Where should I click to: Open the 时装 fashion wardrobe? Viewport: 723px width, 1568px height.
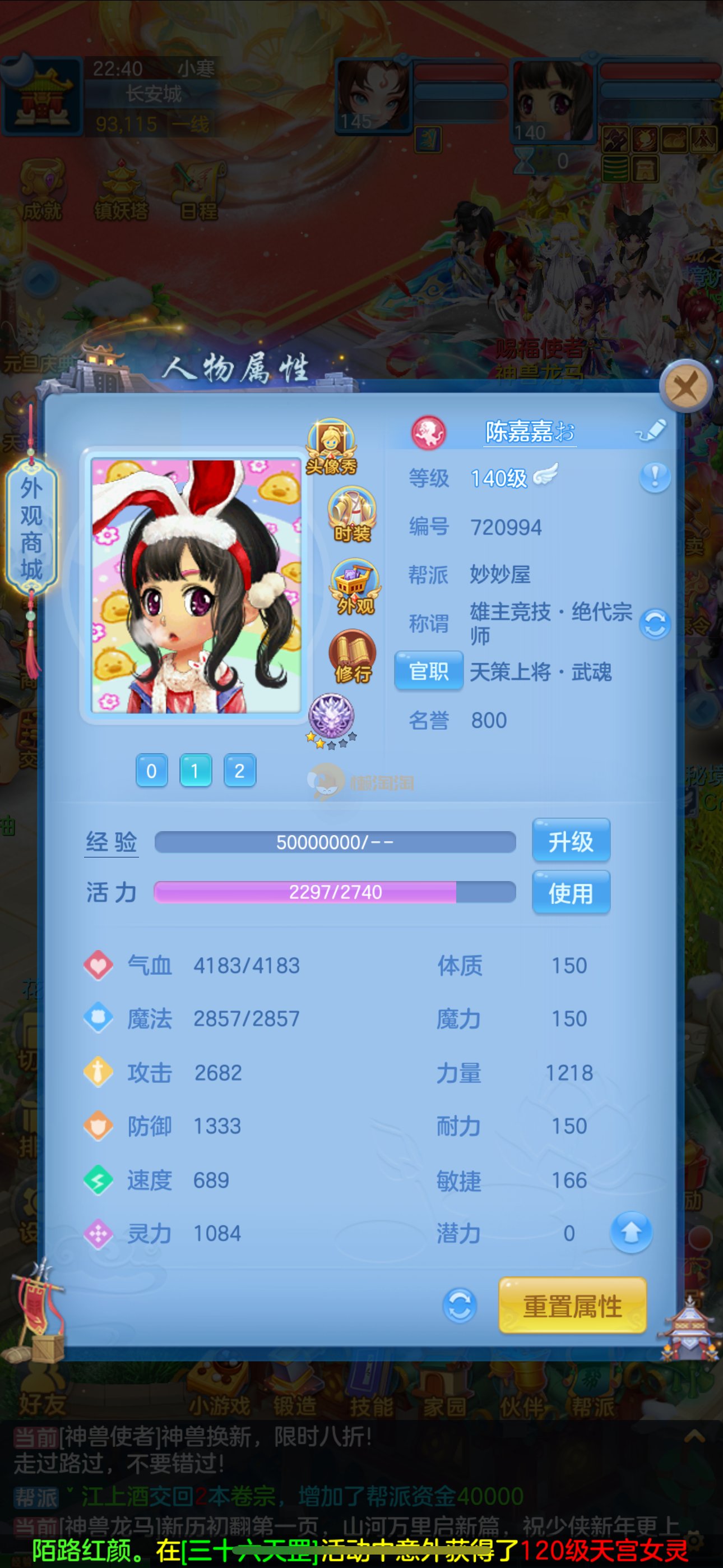click(352, 514)
